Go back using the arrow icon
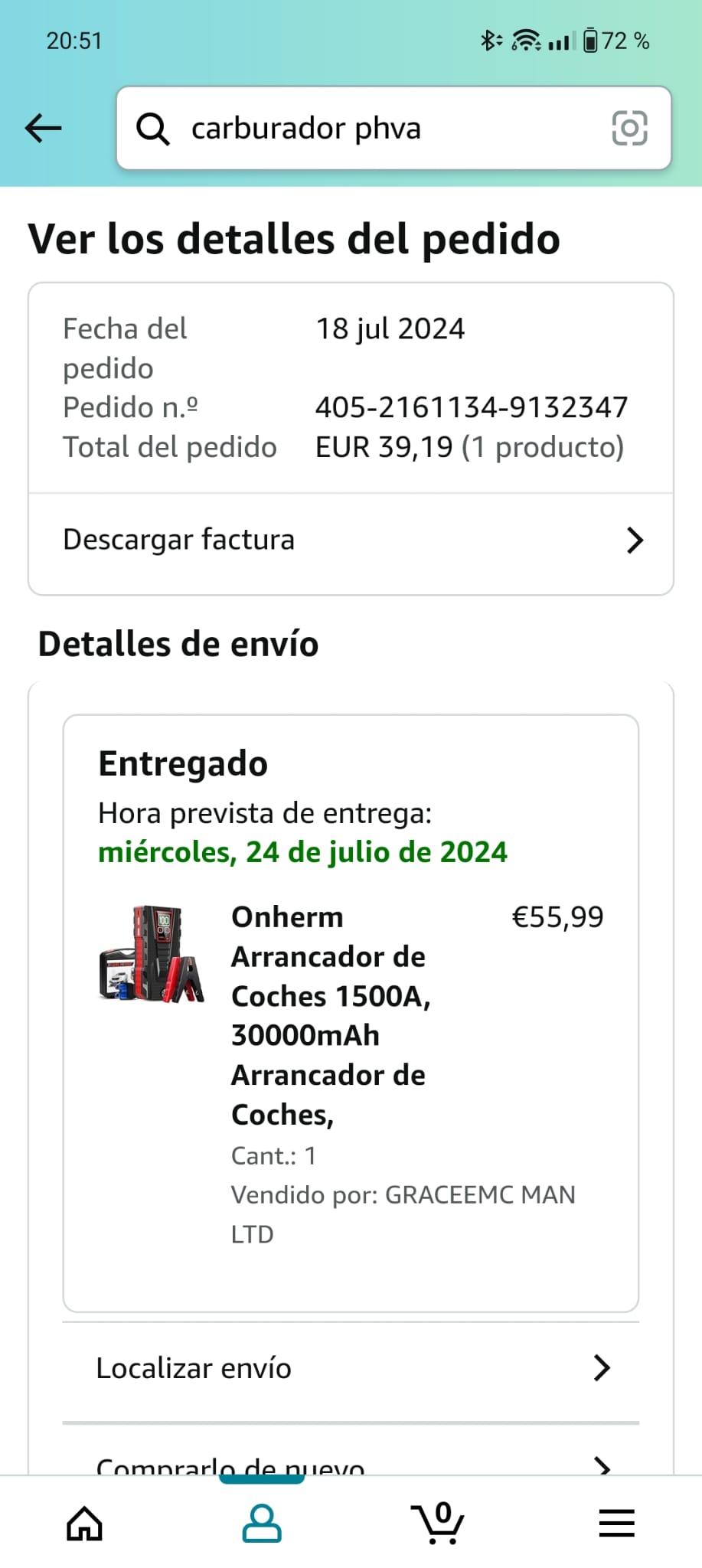The width and height of the screenshot is (702, 1568). (43, 128)
